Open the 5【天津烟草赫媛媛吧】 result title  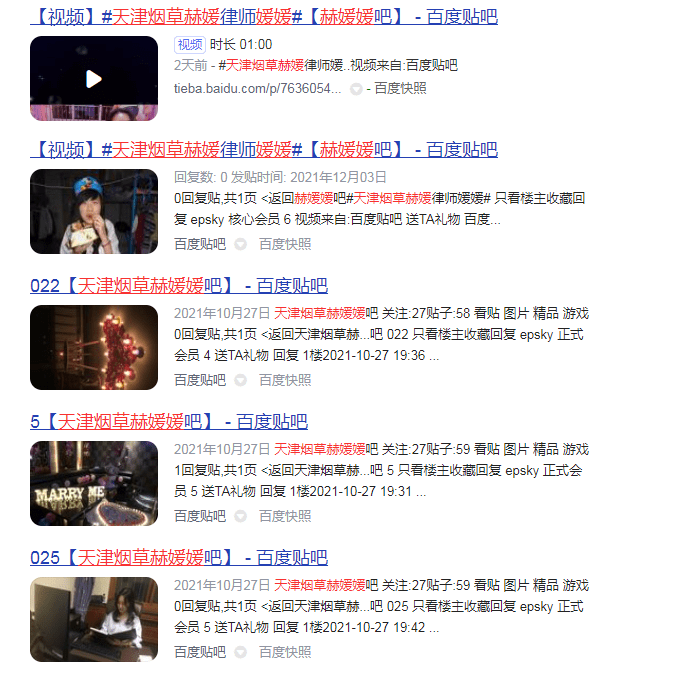(168, 422)
